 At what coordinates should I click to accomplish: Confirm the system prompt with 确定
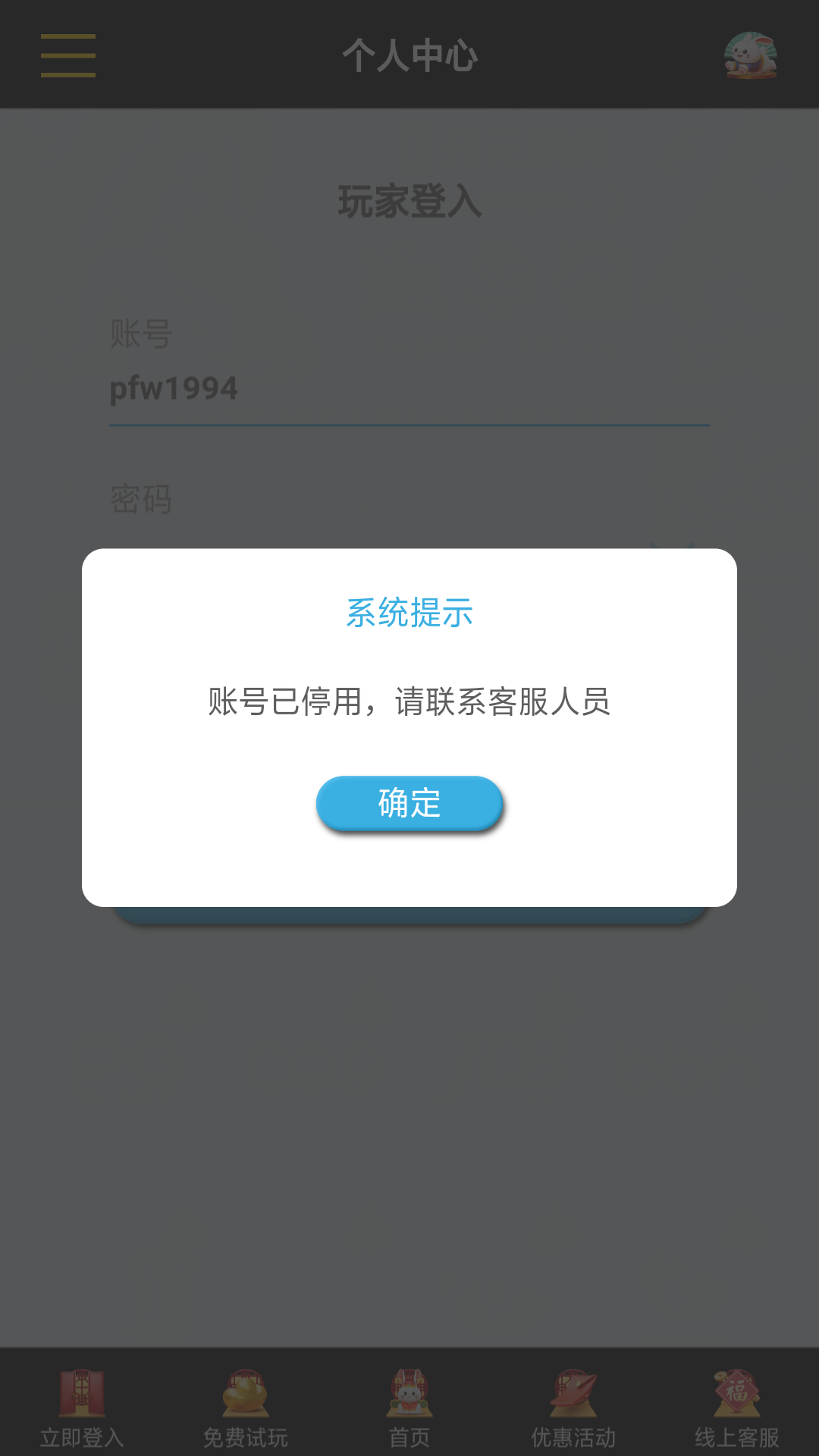(x=409, y=803)
